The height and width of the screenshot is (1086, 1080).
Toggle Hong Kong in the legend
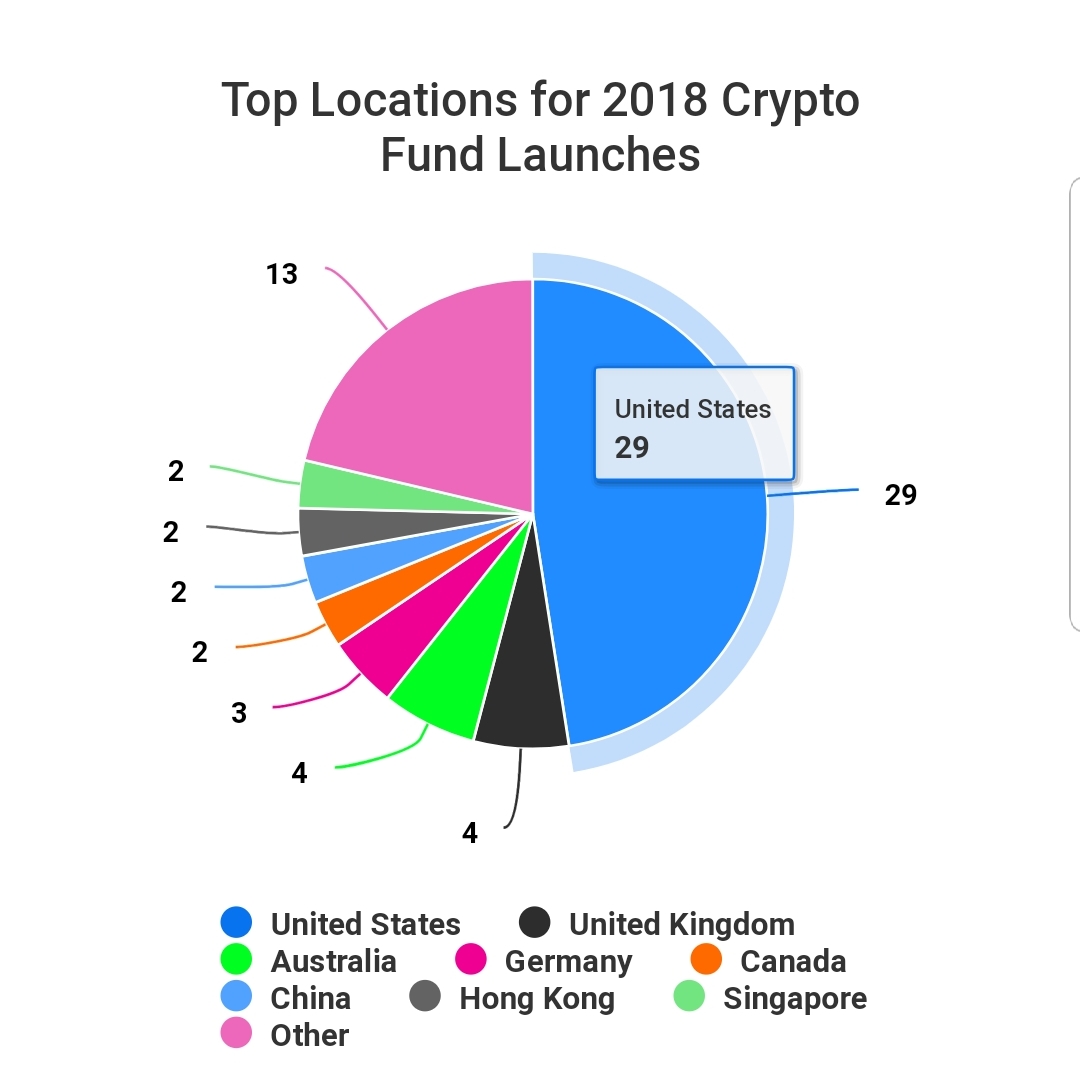(512, 998)
